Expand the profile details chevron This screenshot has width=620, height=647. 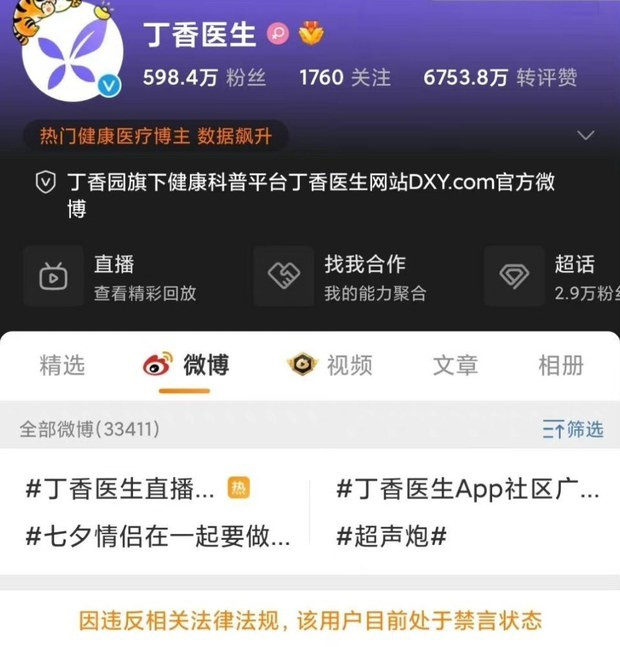(586, 135)
